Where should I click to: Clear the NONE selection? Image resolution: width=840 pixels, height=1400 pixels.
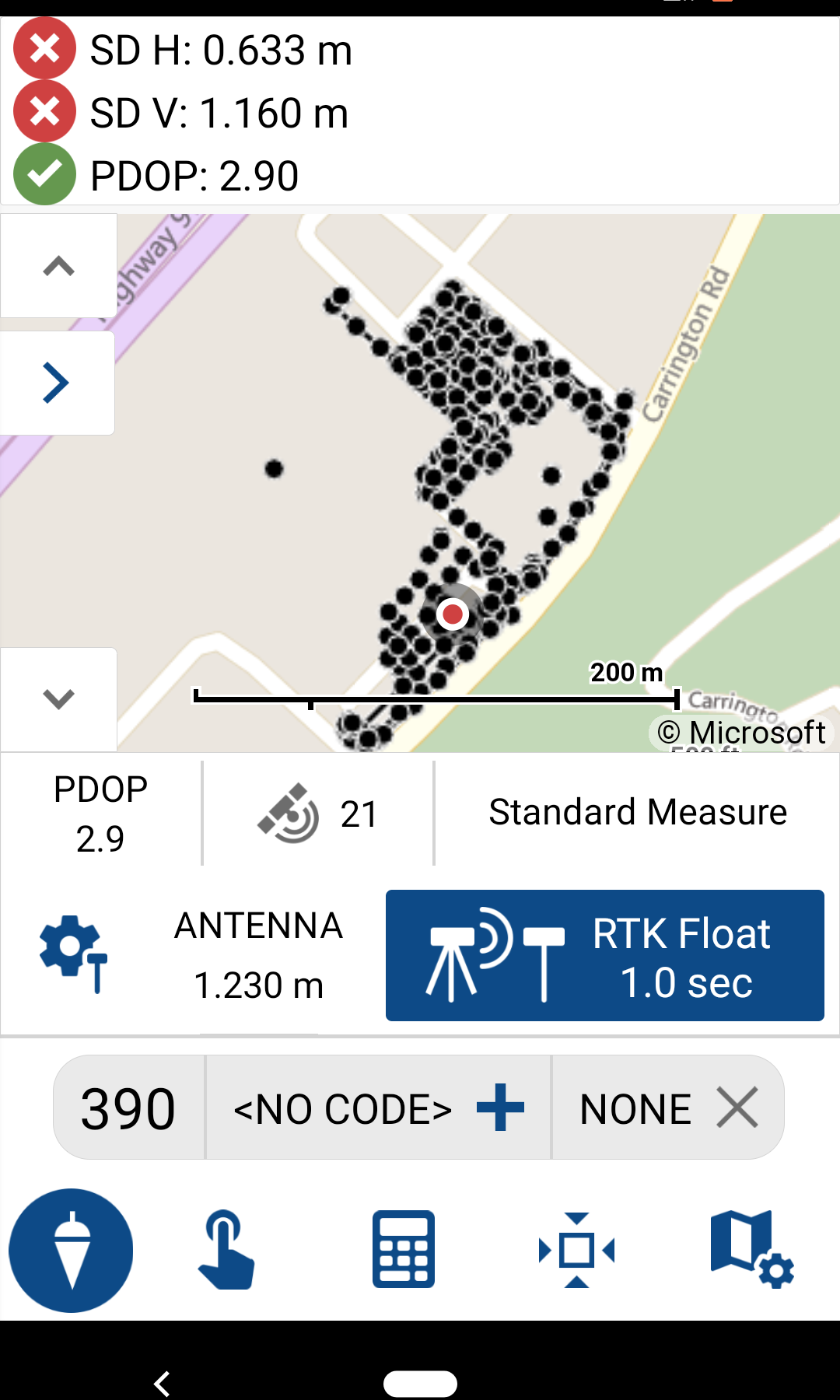[737, 1108]
